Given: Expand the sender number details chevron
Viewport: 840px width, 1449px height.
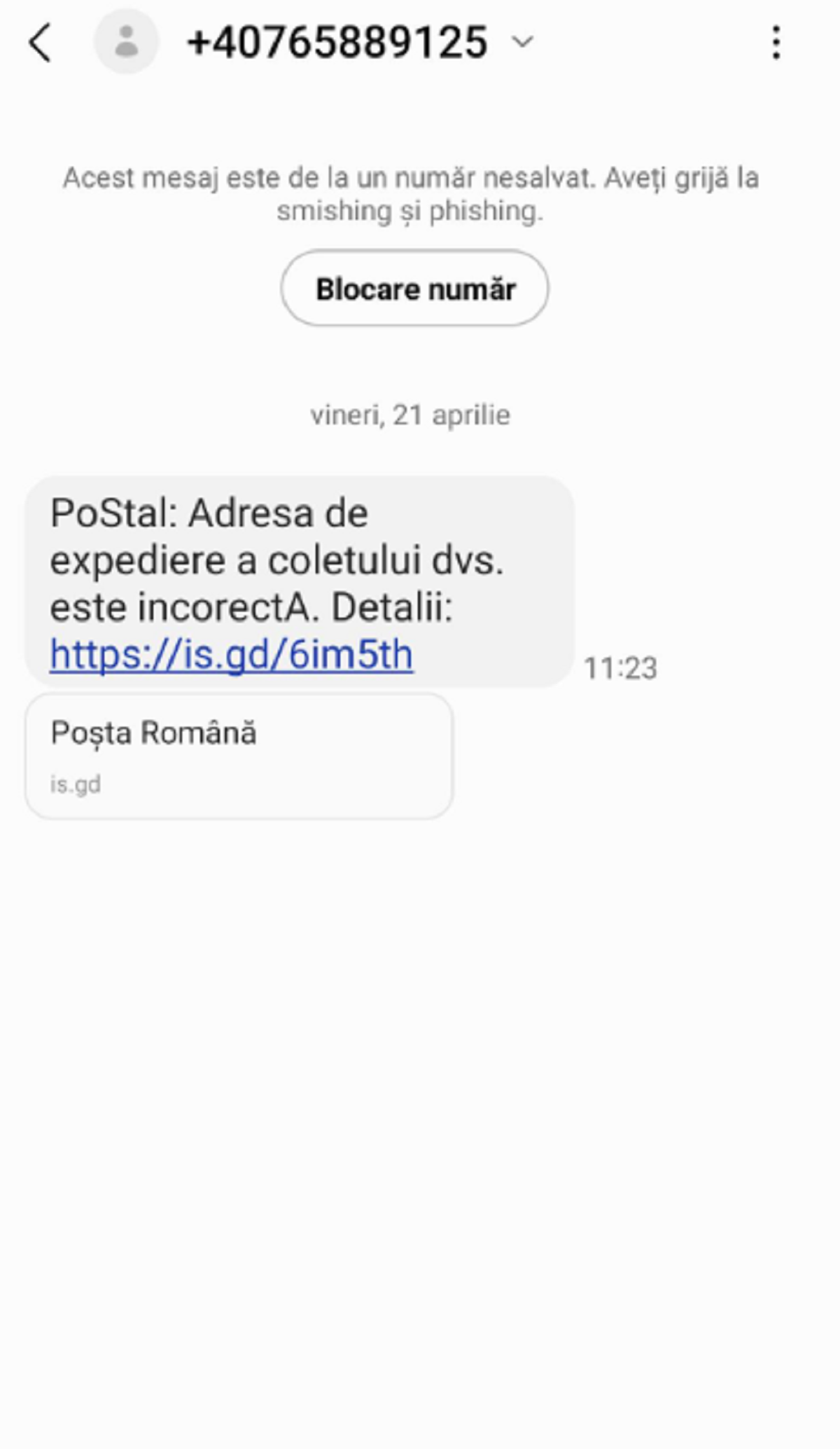Looking at the screenshot, I should click(522, 42).
